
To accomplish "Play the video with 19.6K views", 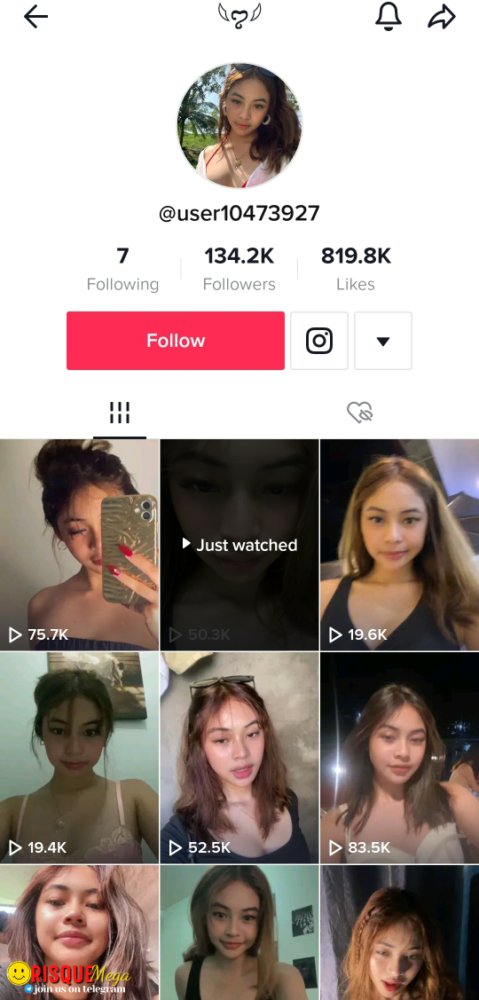I will [399, 545].
